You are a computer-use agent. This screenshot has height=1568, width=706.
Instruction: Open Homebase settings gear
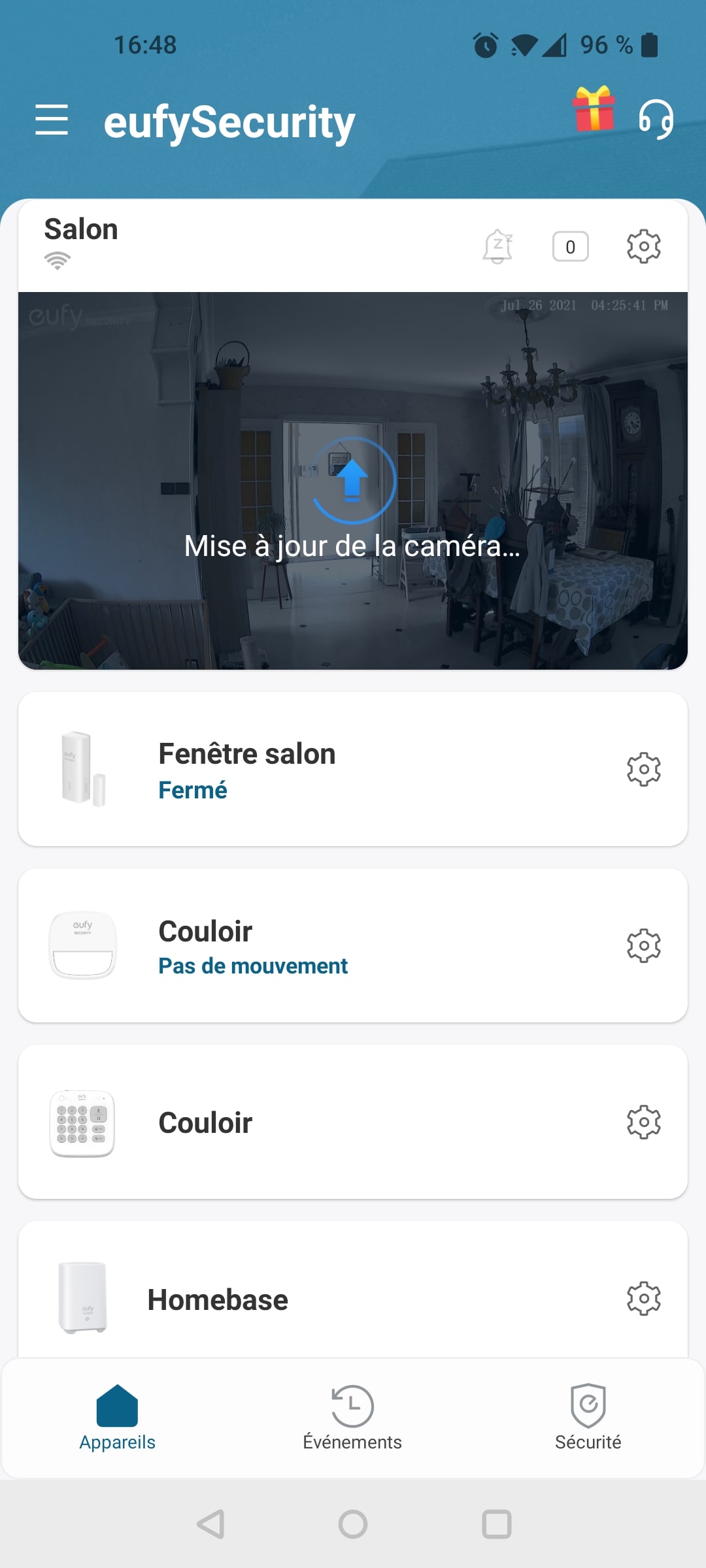[644, 1298]
